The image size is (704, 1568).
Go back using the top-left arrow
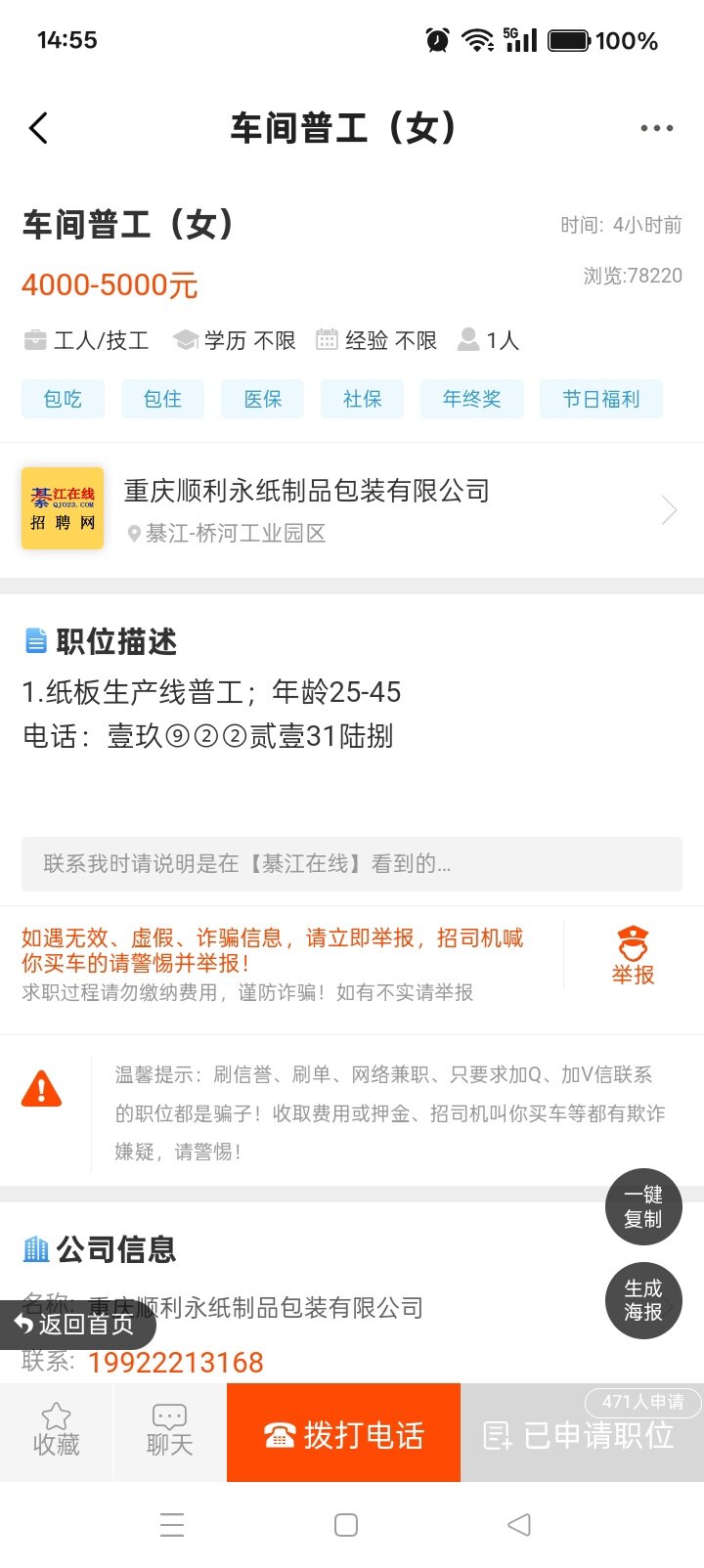(x=39, y=128)
